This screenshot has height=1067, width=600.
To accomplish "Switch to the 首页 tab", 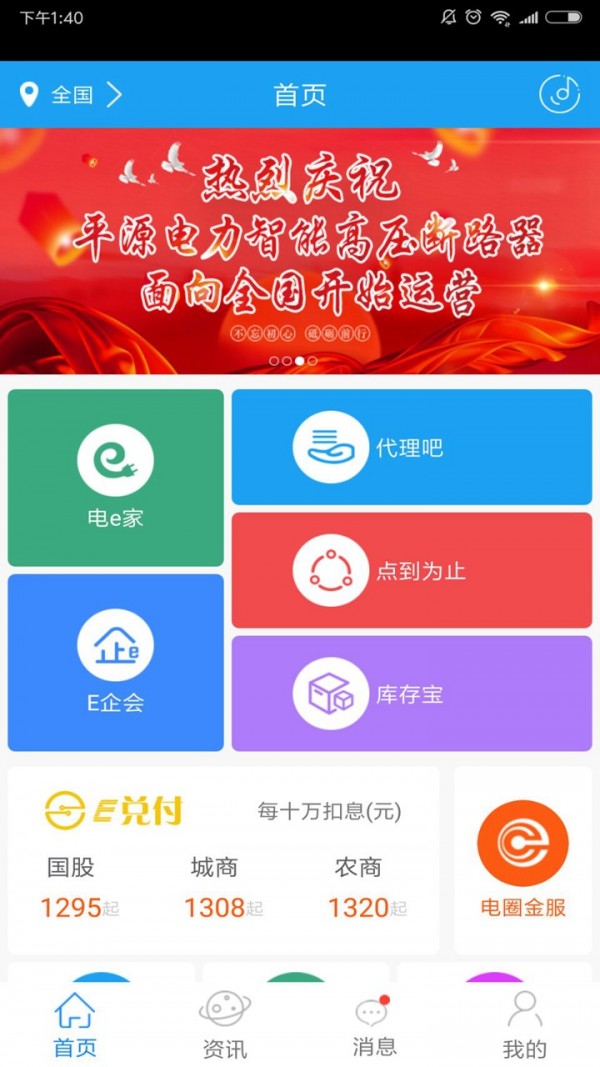I will click(75, 1025).
